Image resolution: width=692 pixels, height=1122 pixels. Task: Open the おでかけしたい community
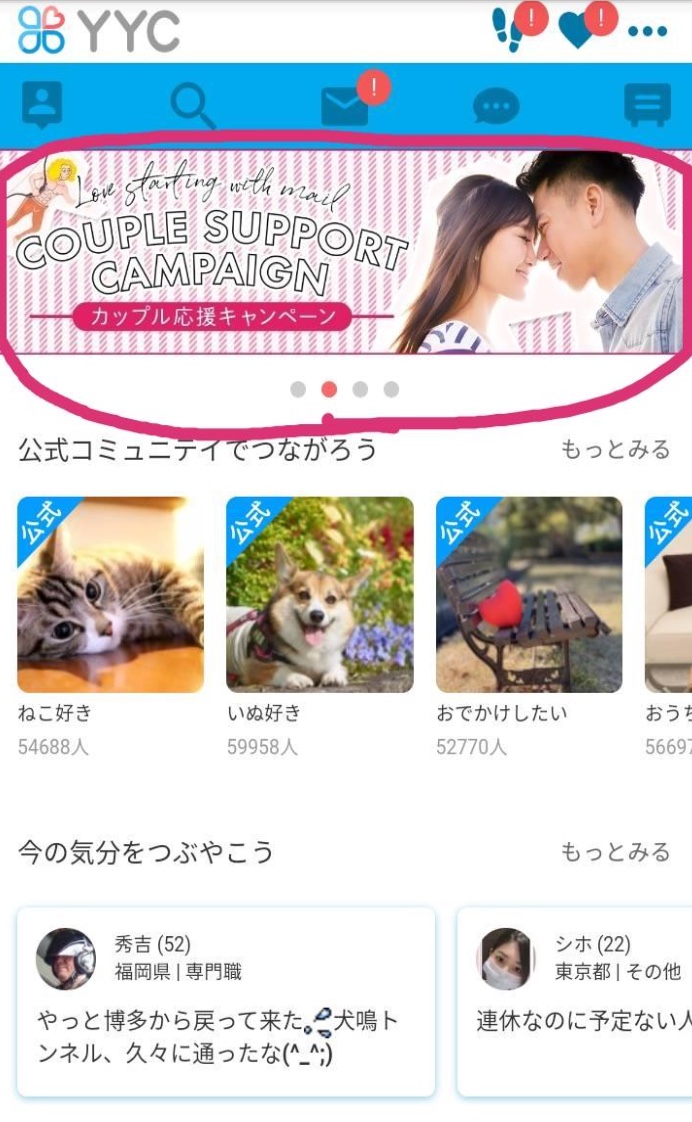[529, 595]
